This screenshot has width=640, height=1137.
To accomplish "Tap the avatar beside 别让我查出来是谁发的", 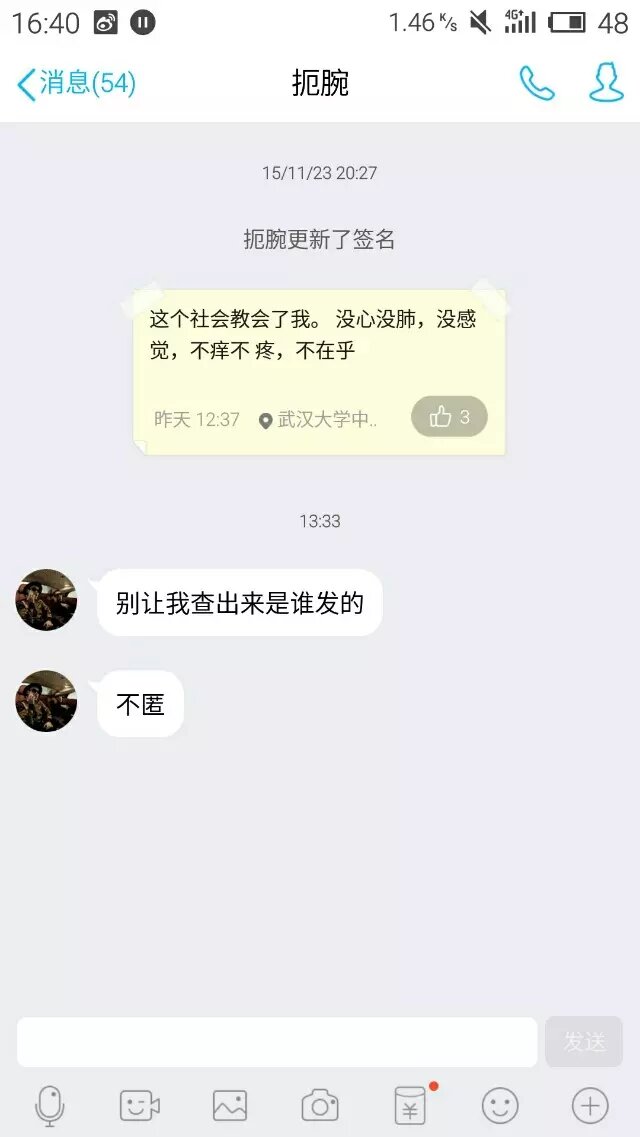I will click(x=46, y=600).
